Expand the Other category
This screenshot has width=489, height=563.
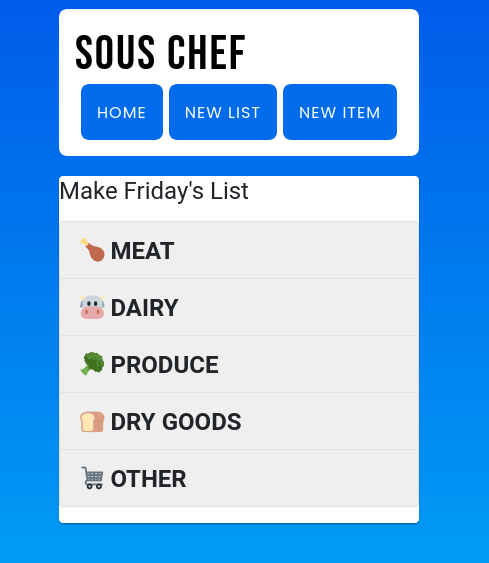pyautogui.click(x=239, y=478)
